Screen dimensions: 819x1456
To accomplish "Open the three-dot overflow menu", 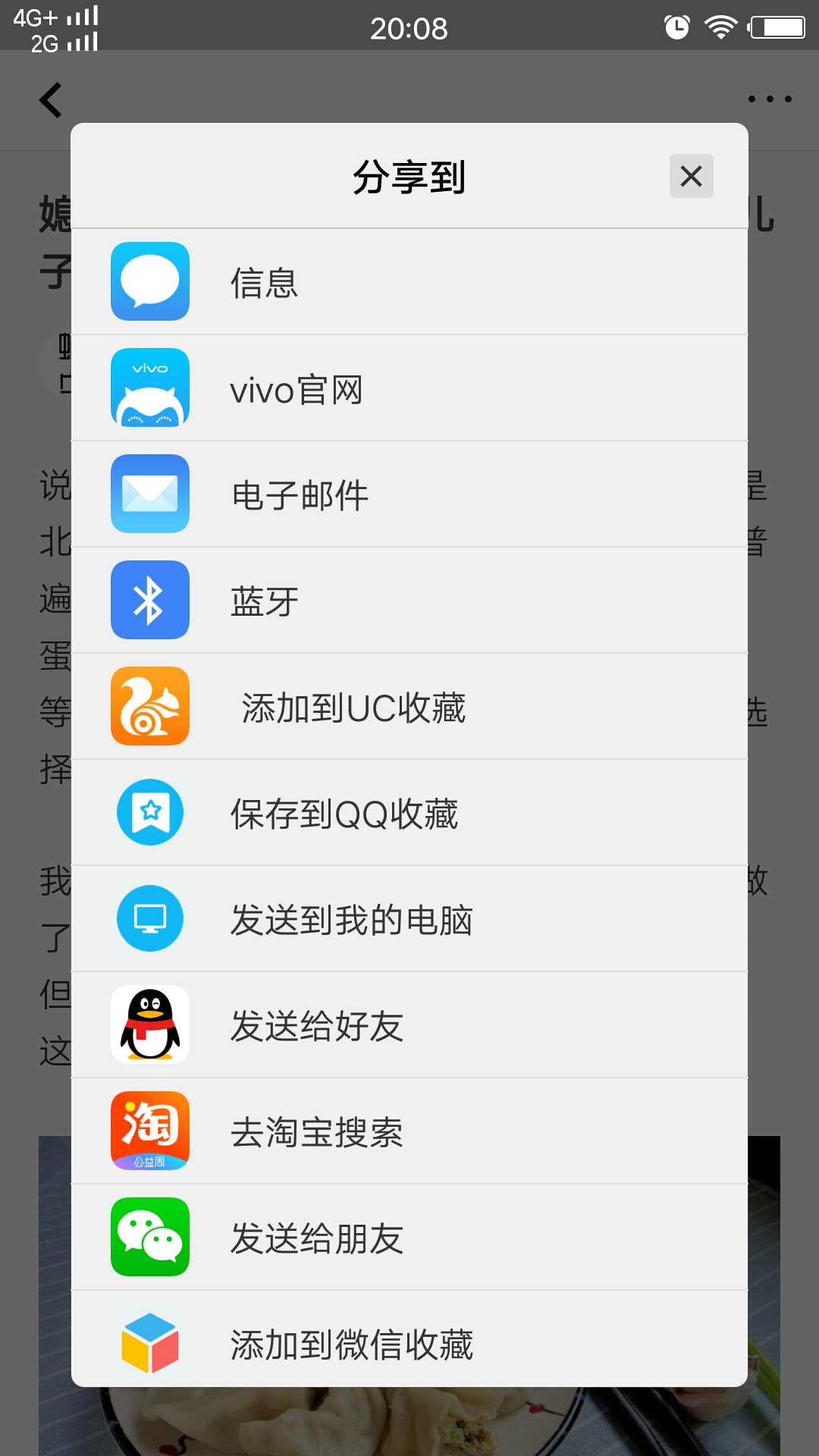I will click(x=769, y=99).
